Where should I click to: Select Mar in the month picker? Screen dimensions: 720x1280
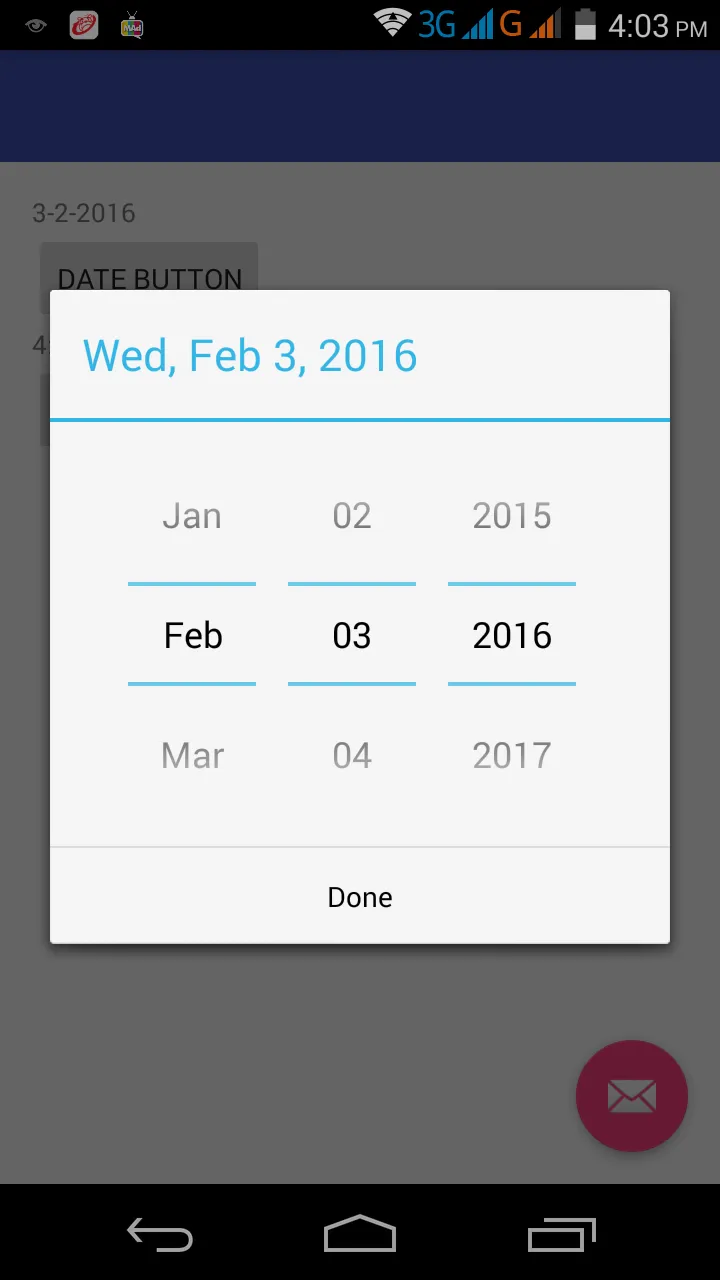pos(192,756)
